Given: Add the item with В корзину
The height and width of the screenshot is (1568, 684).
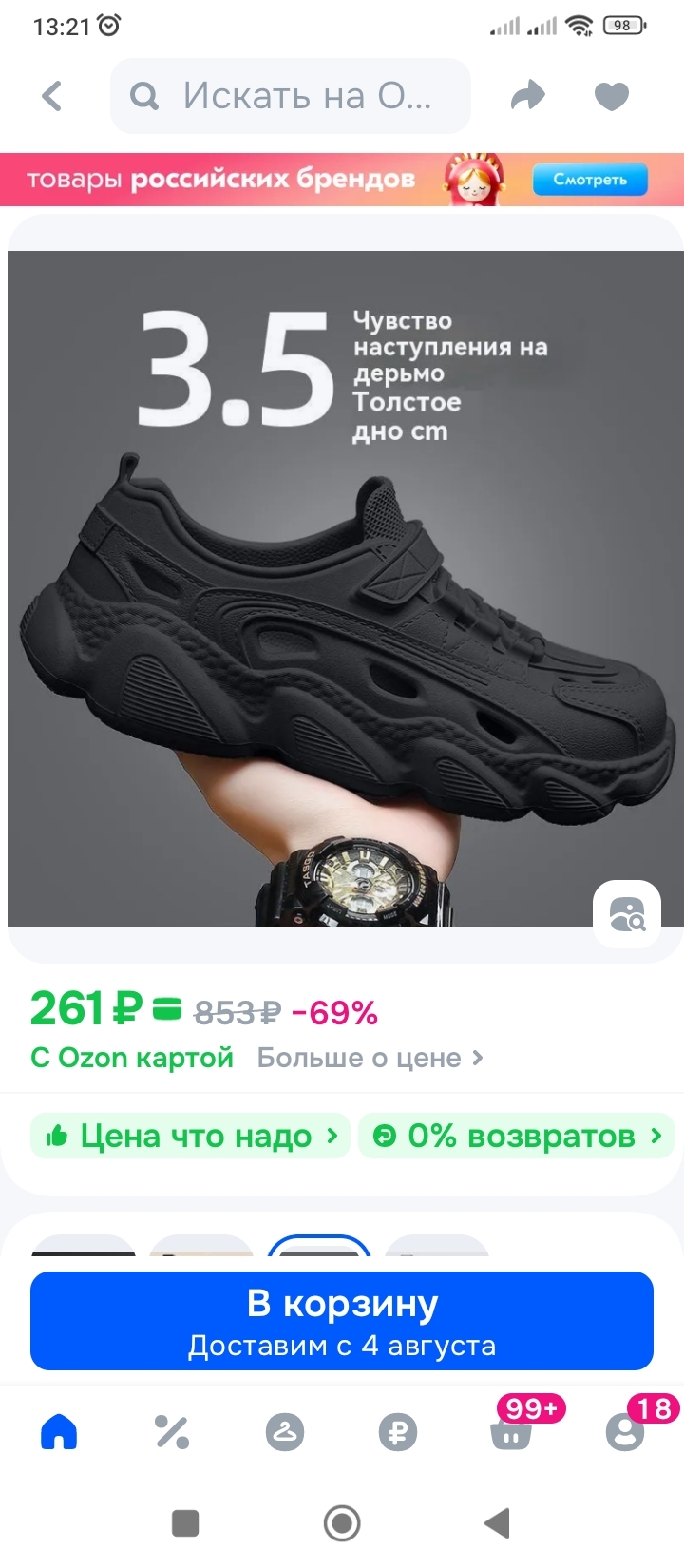Looking at the screenshot, I should (342, 1321).
